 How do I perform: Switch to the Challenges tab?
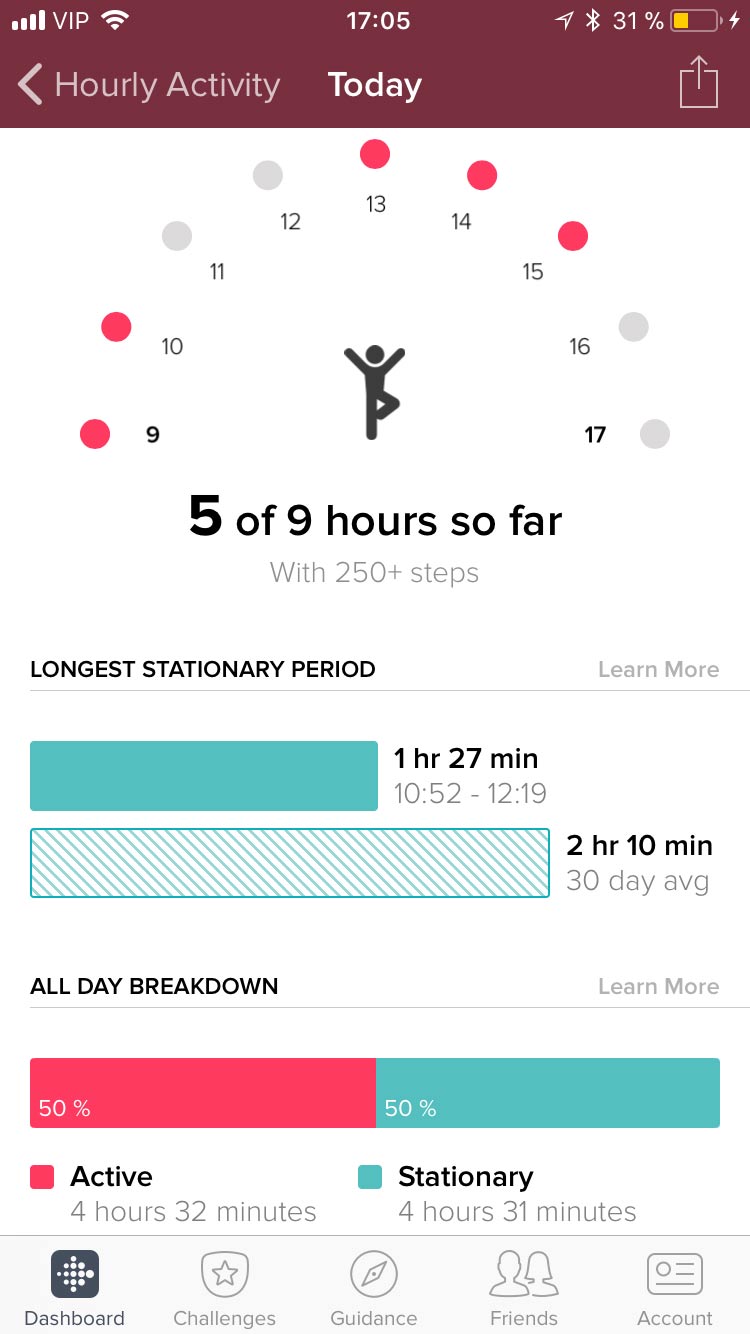[225, 1288]
